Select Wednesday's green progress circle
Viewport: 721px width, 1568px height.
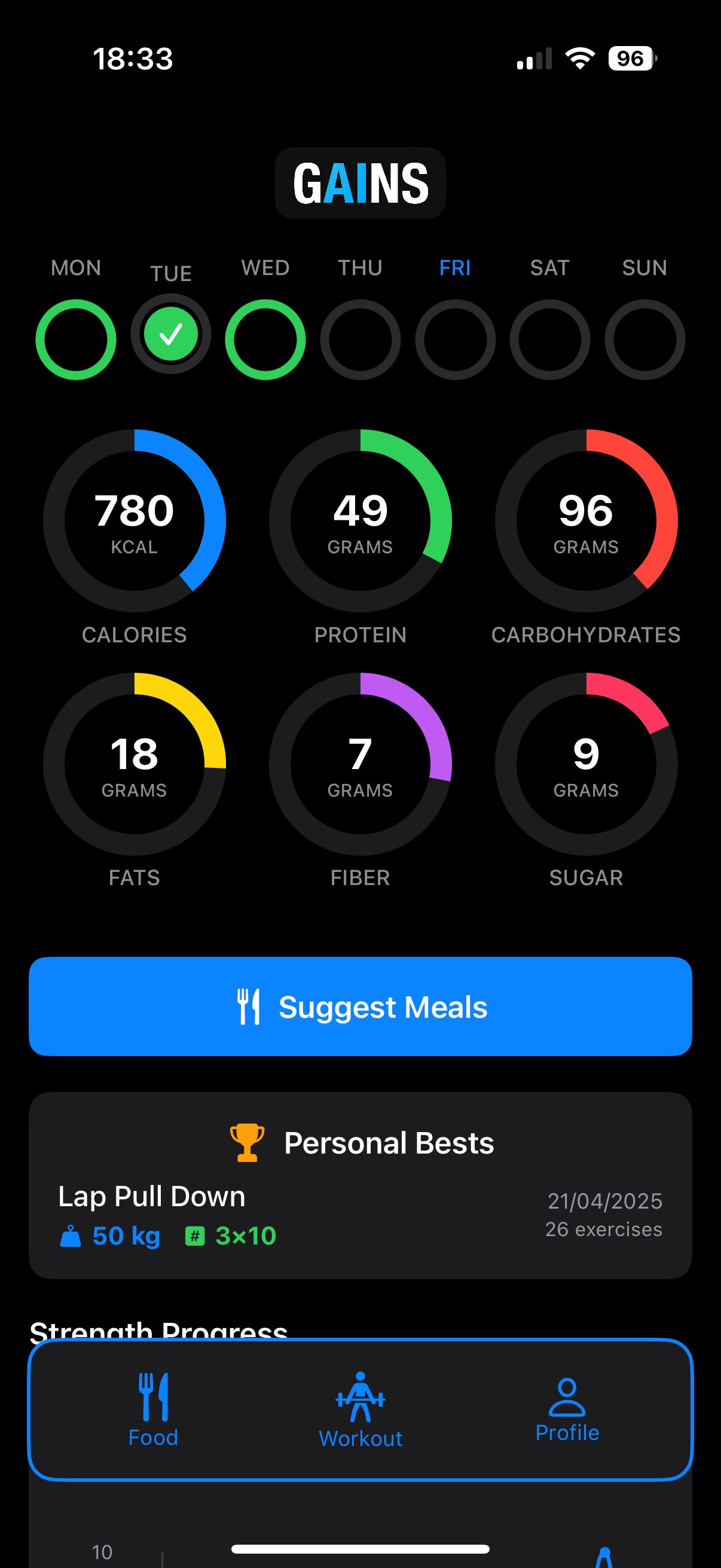pyautogui.click(x=265, y=339)
